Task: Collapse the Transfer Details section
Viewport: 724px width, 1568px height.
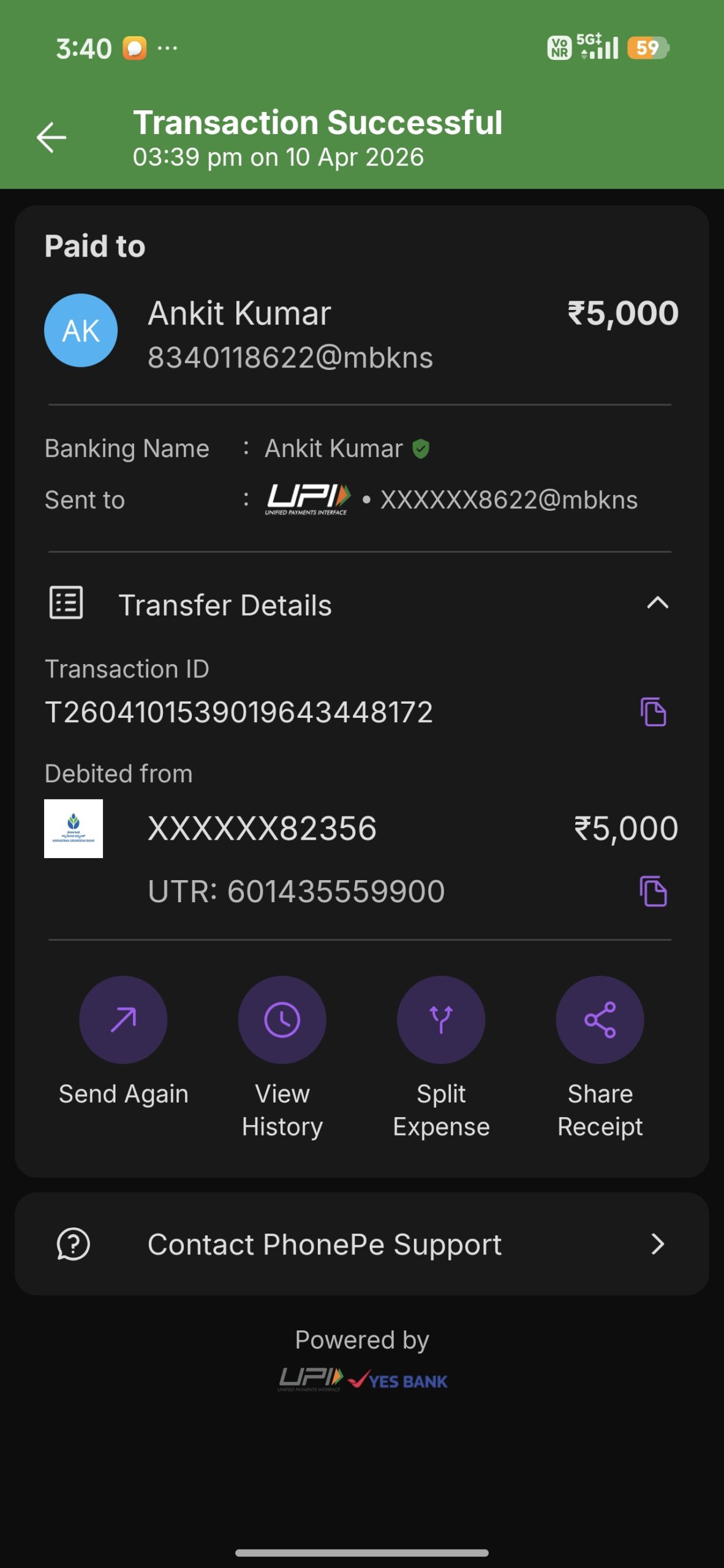Action: [657, 603]
